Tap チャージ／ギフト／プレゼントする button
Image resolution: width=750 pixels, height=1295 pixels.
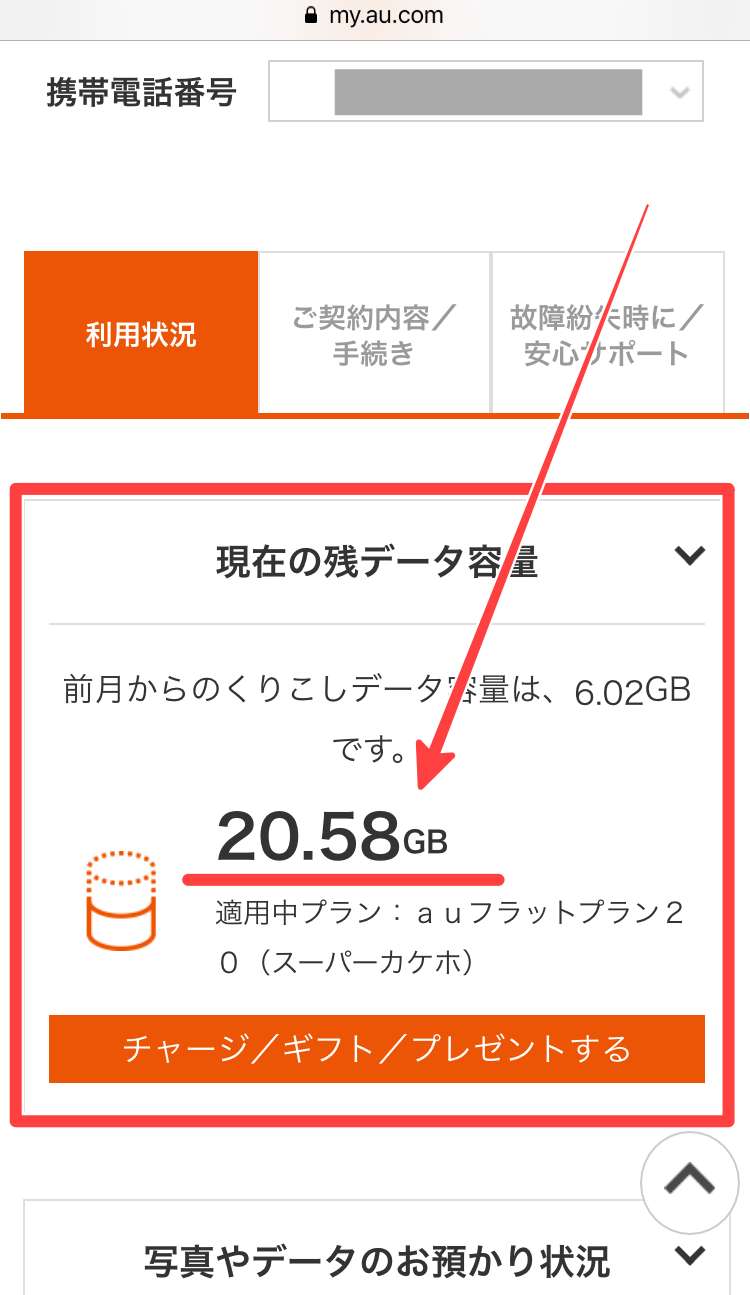pyautogui.click(x=376, y=1049)
